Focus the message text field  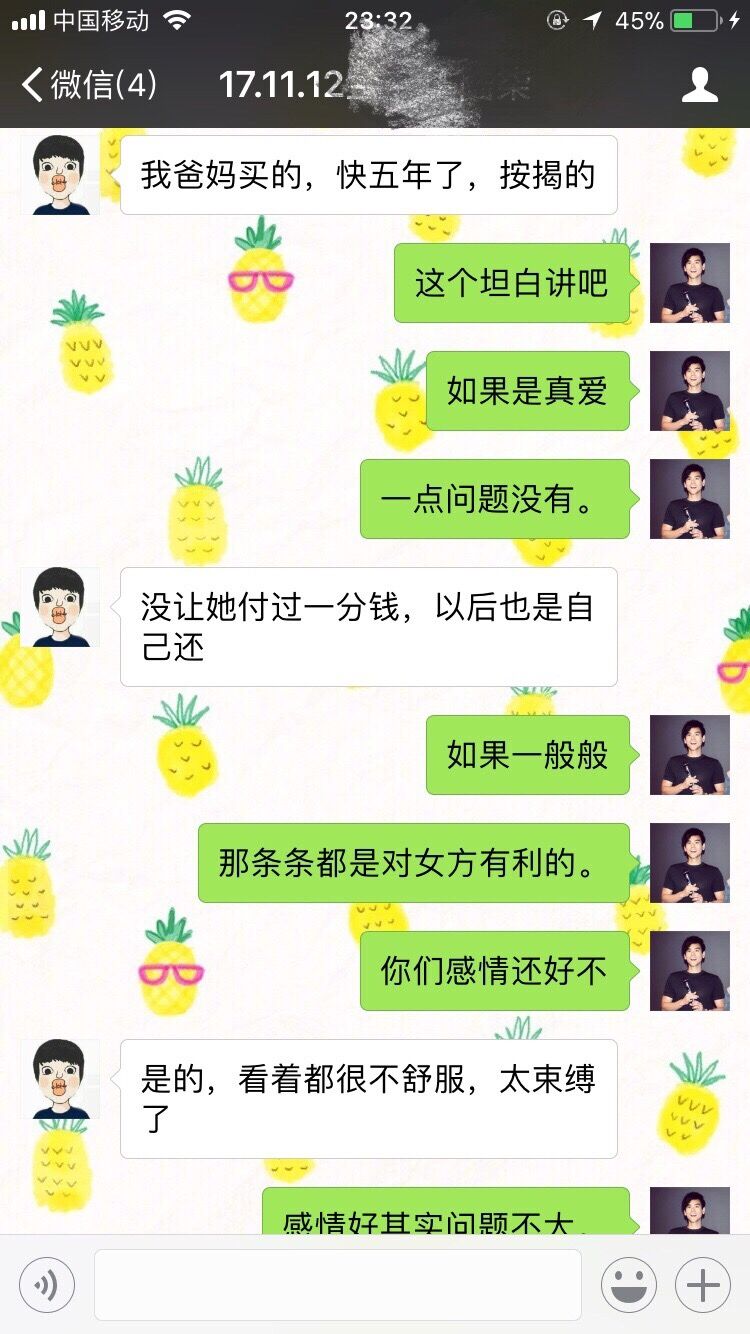pyautogui.click(x=338, y=1285)
